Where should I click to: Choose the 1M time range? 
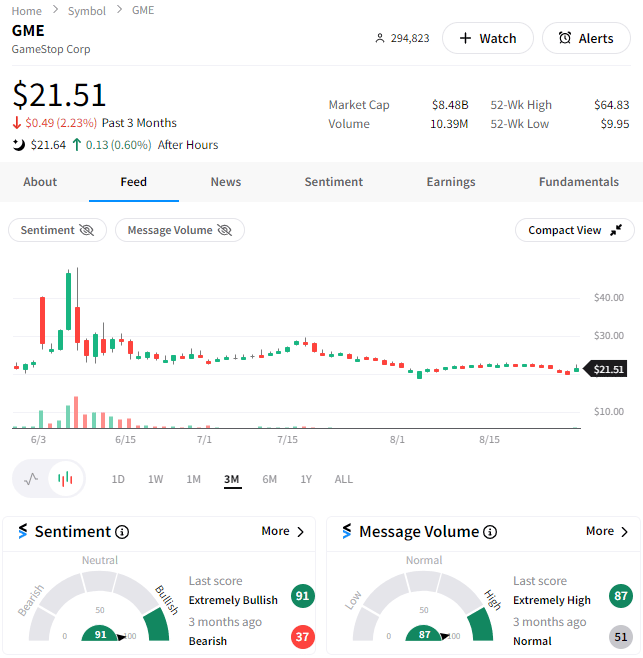point(193,479)
